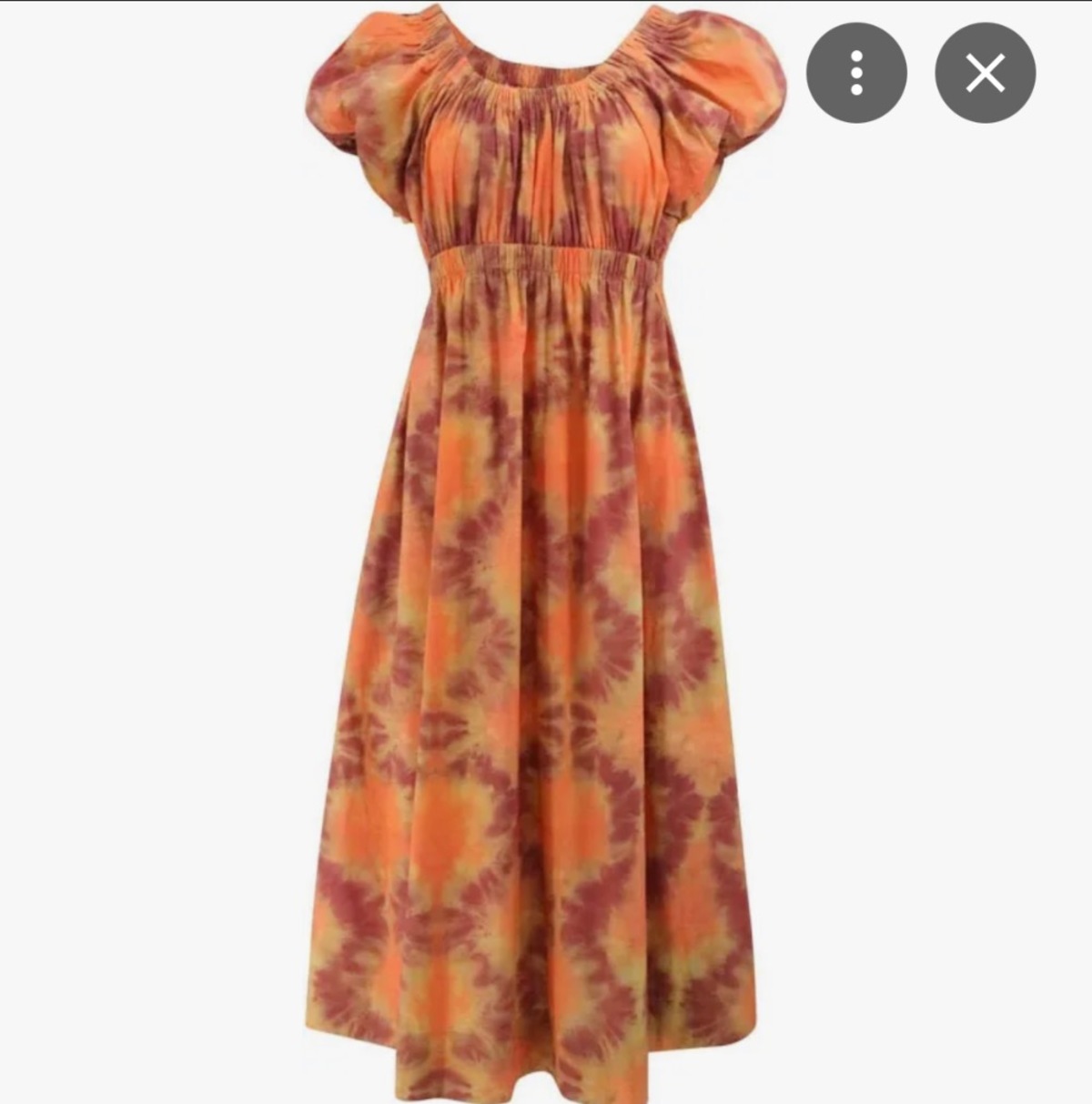Close the image viewer
1092x1104 pixels.
click(x=985, y=73)
